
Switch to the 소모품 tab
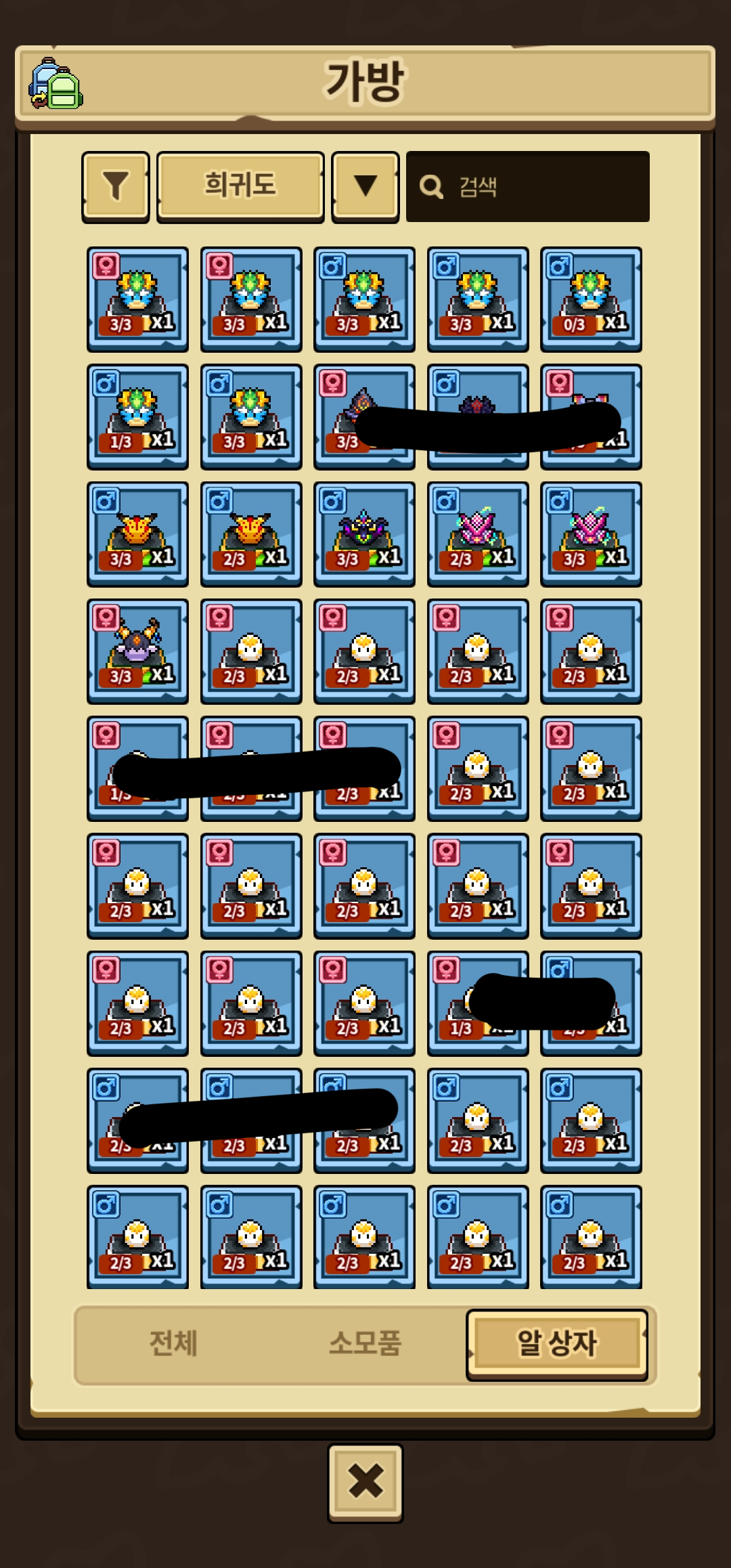(x=365, y=1343)
